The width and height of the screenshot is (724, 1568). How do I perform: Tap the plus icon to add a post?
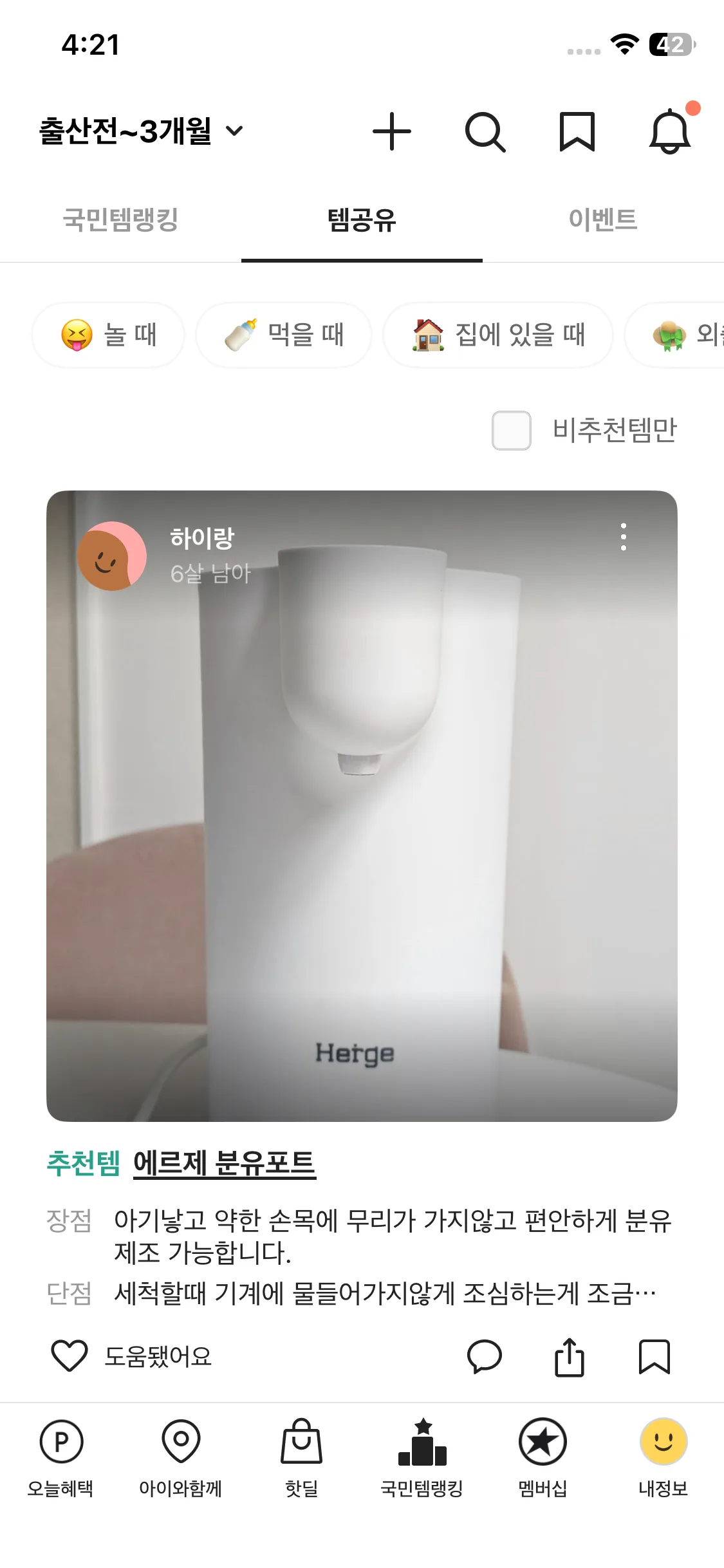tap(391, 131)
